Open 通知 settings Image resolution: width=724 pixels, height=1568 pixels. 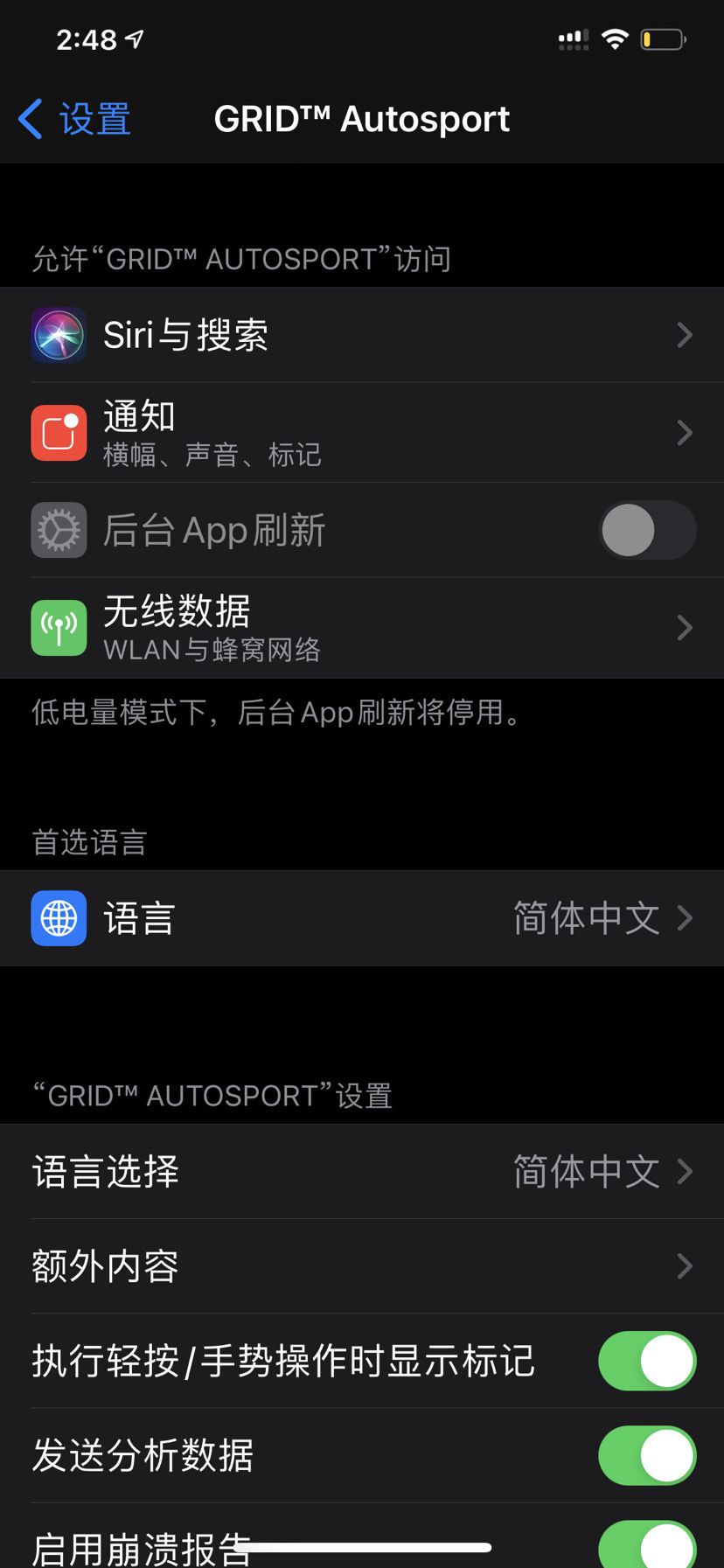(362, 433)
